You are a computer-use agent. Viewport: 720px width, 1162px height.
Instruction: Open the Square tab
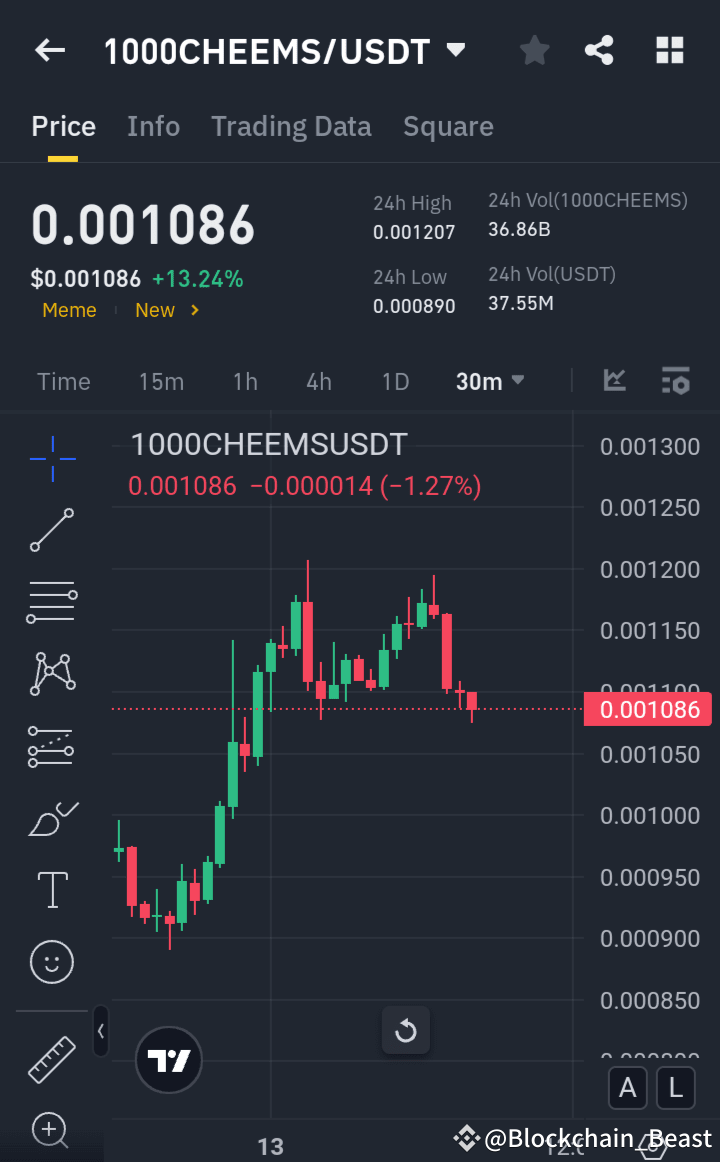point(448,126)
